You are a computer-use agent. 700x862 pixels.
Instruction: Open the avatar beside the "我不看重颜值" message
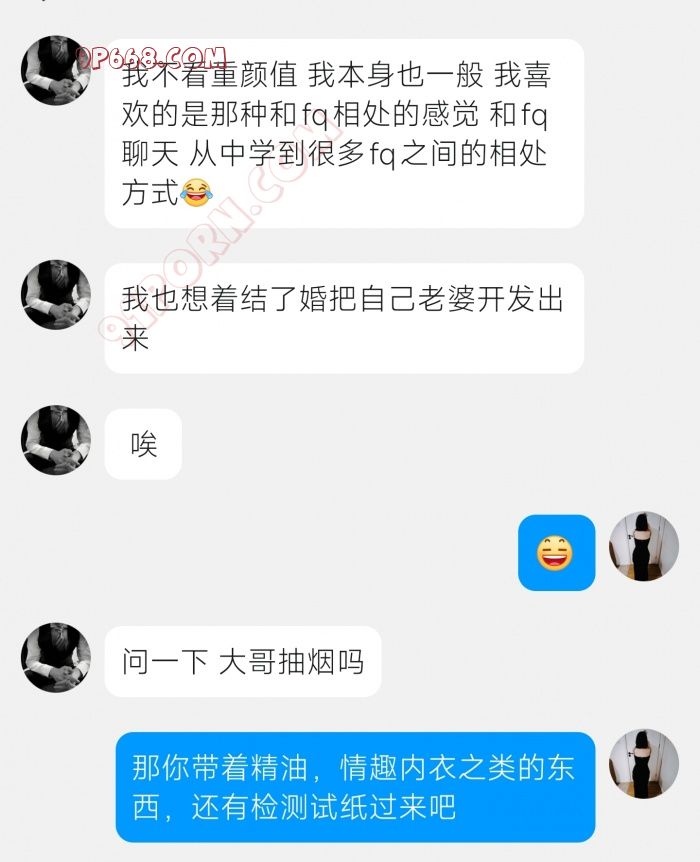click(56, 70)
